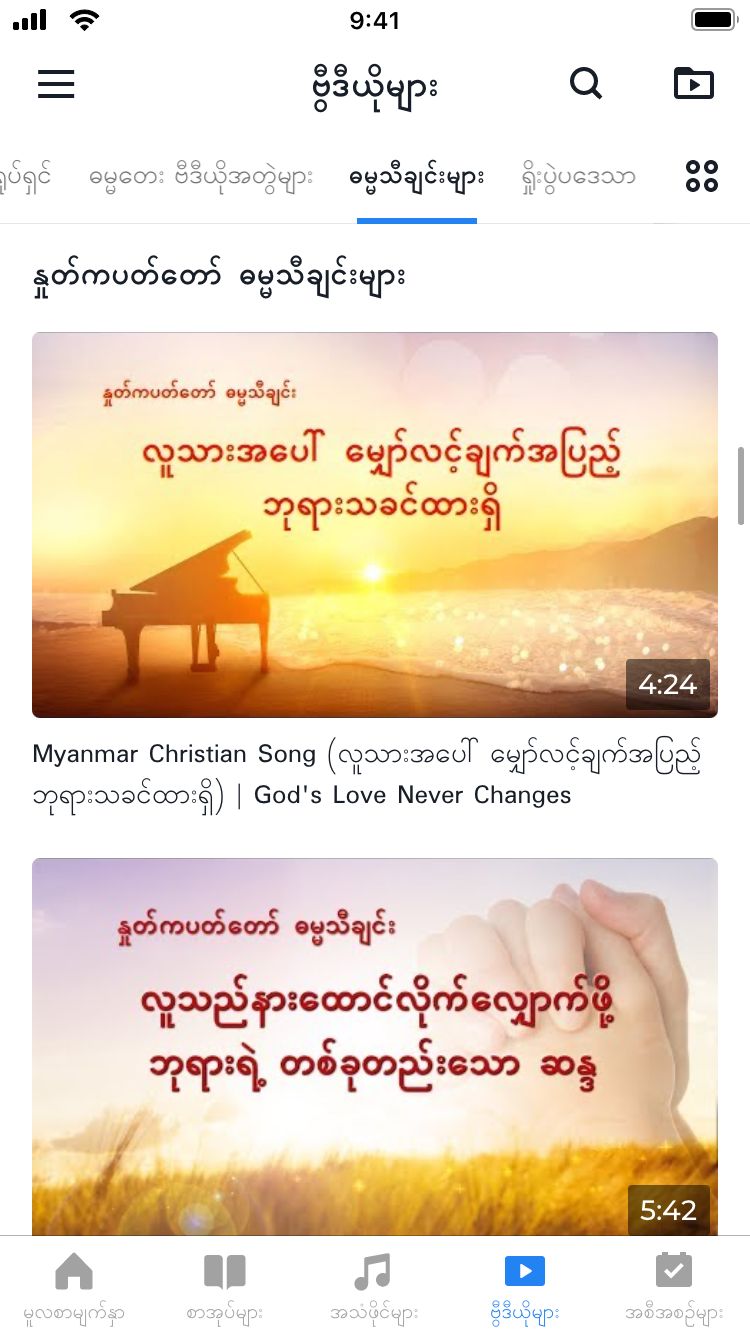750x1334 pixels.
Task: Open the search icon
Action: click(x=586, y=84)
